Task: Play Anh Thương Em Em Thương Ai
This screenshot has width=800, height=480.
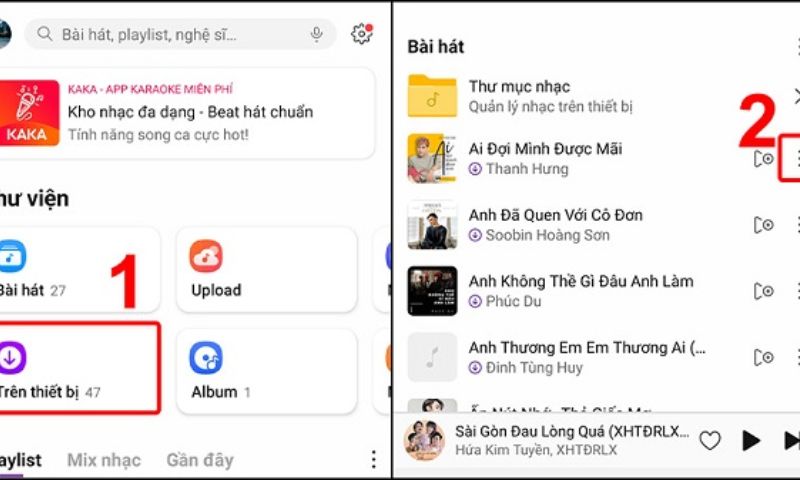Action: (x=560, y=357)
